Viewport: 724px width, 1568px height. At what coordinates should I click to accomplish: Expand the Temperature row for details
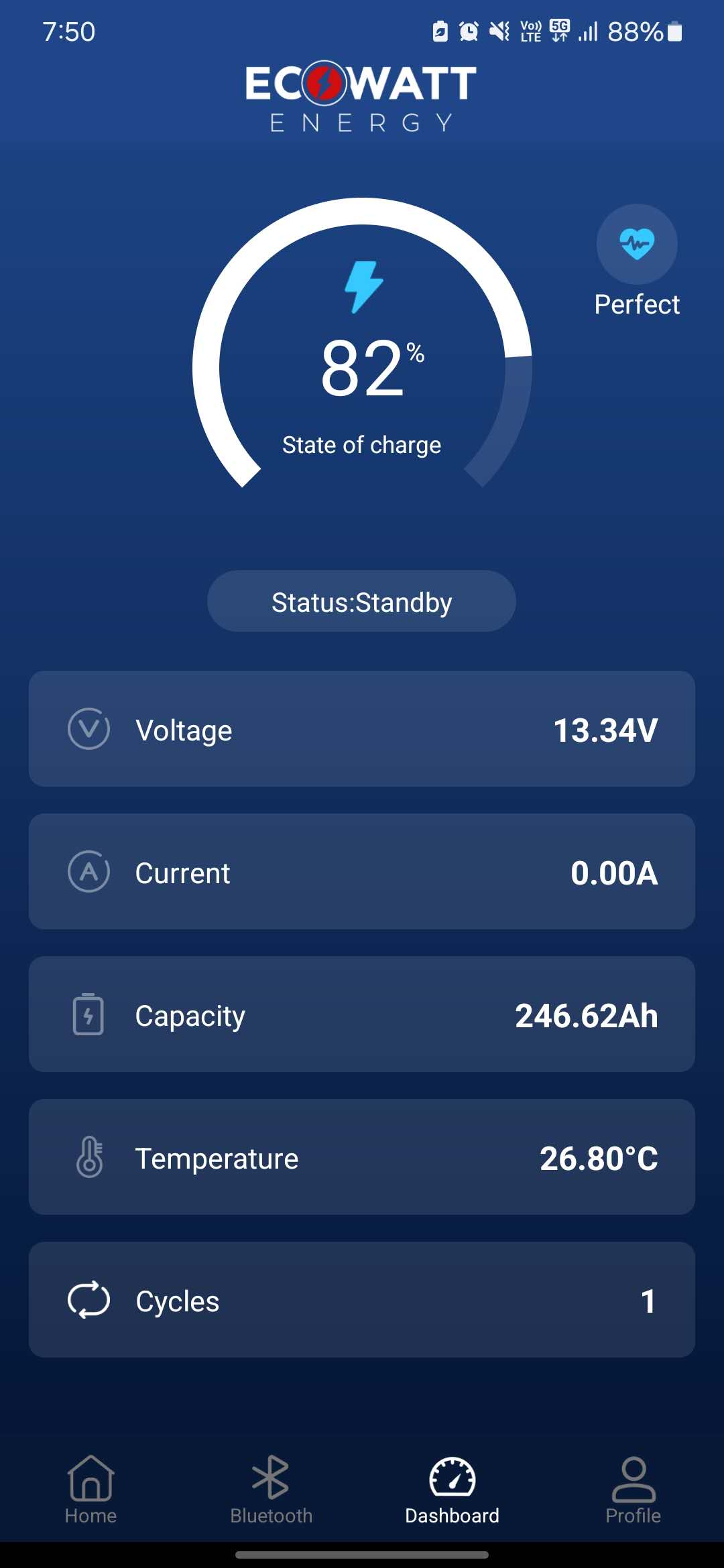[361, 1157]
